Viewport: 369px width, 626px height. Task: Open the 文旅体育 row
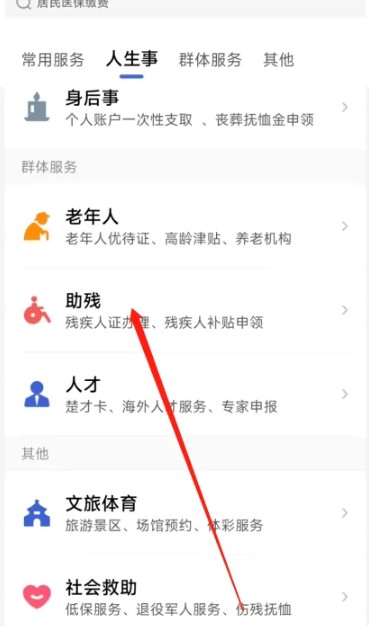[x=184, y=513]
